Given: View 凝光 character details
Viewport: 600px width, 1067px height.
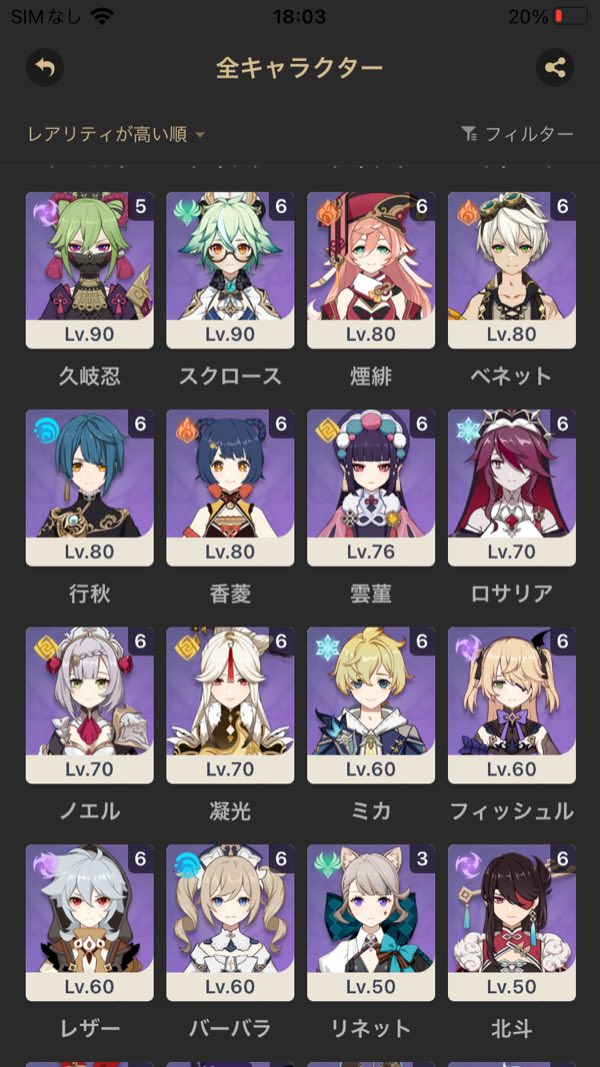Looking at the screenshot, I should point(230,705).
